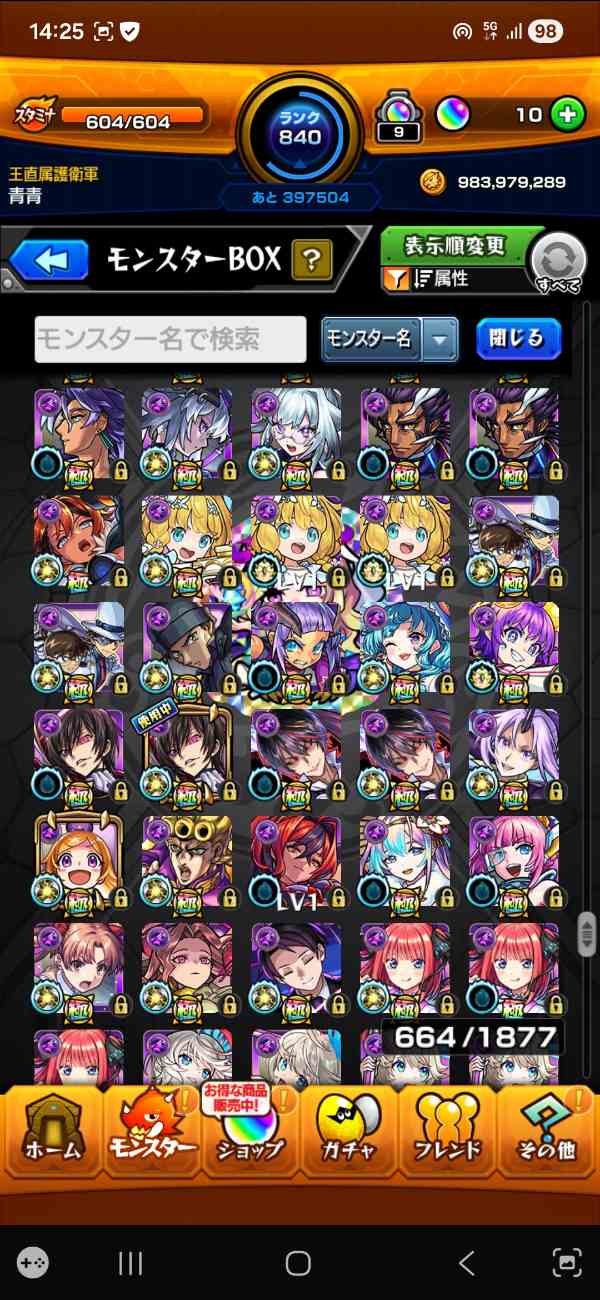Add orbs with the green plus button
Viewport: 600px width, 1300px height.
click(567, 114)
